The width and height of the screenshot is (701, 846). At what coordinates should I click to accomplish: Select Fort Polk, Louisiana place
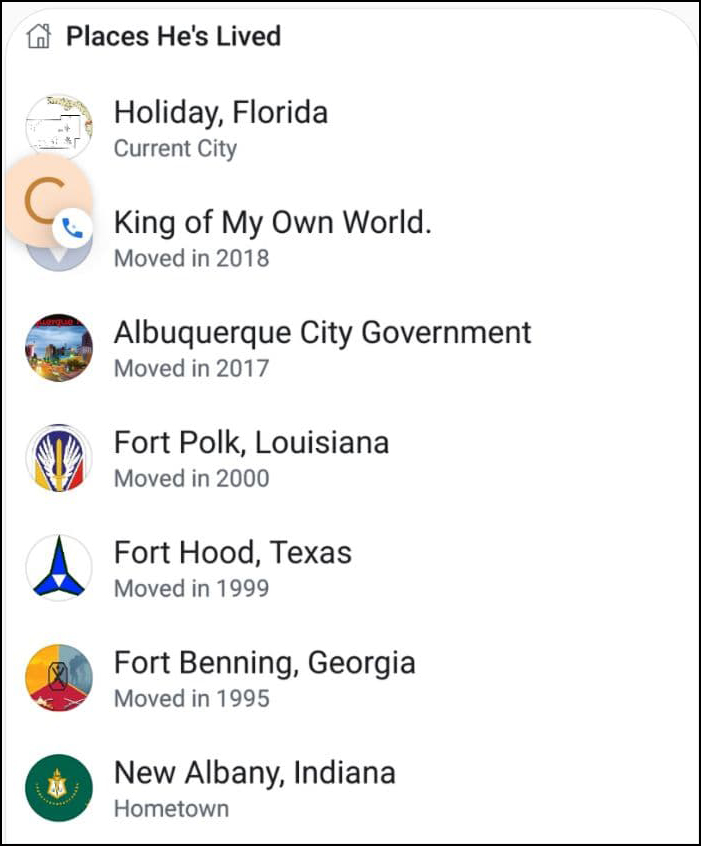point(251,443)
